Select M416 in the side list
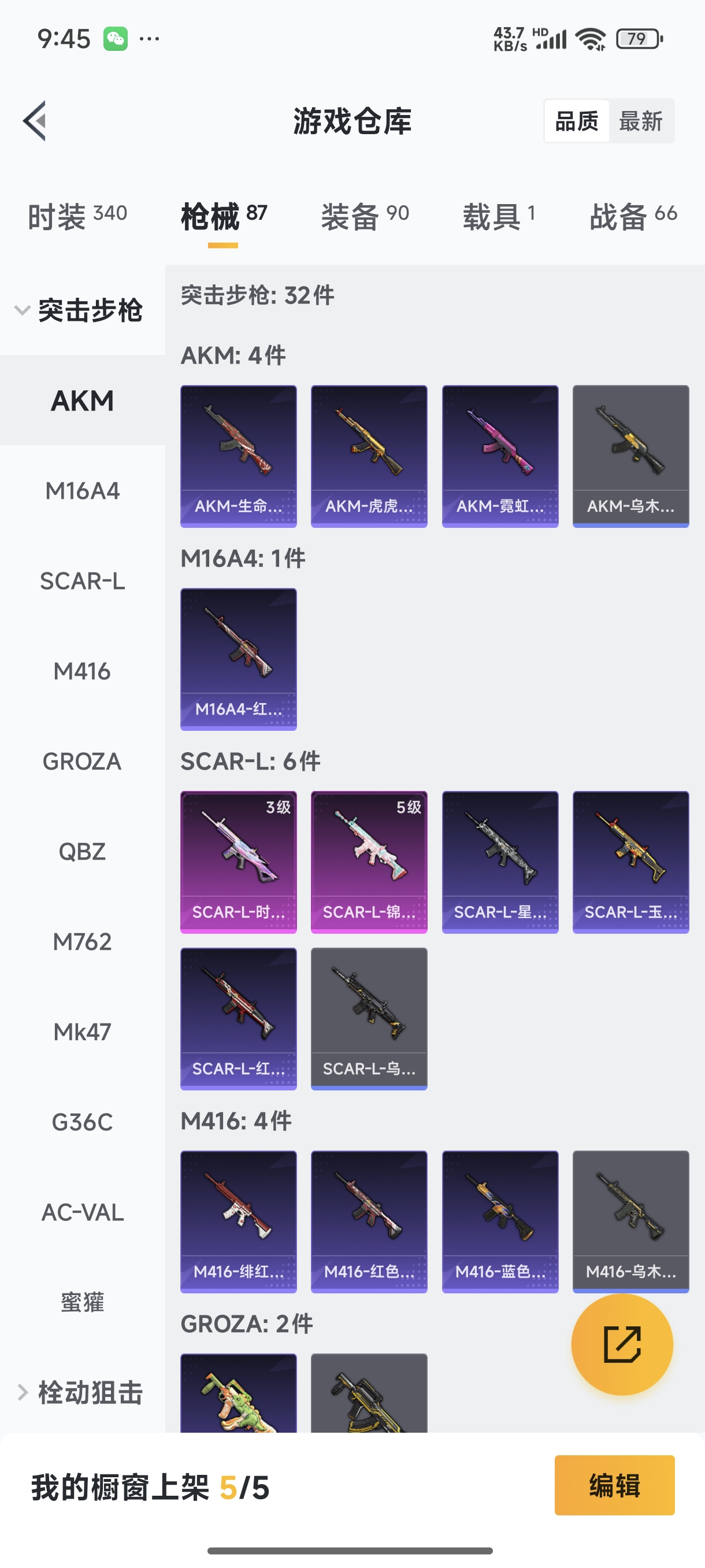705x1568 pixels. [x=83, y=671]
